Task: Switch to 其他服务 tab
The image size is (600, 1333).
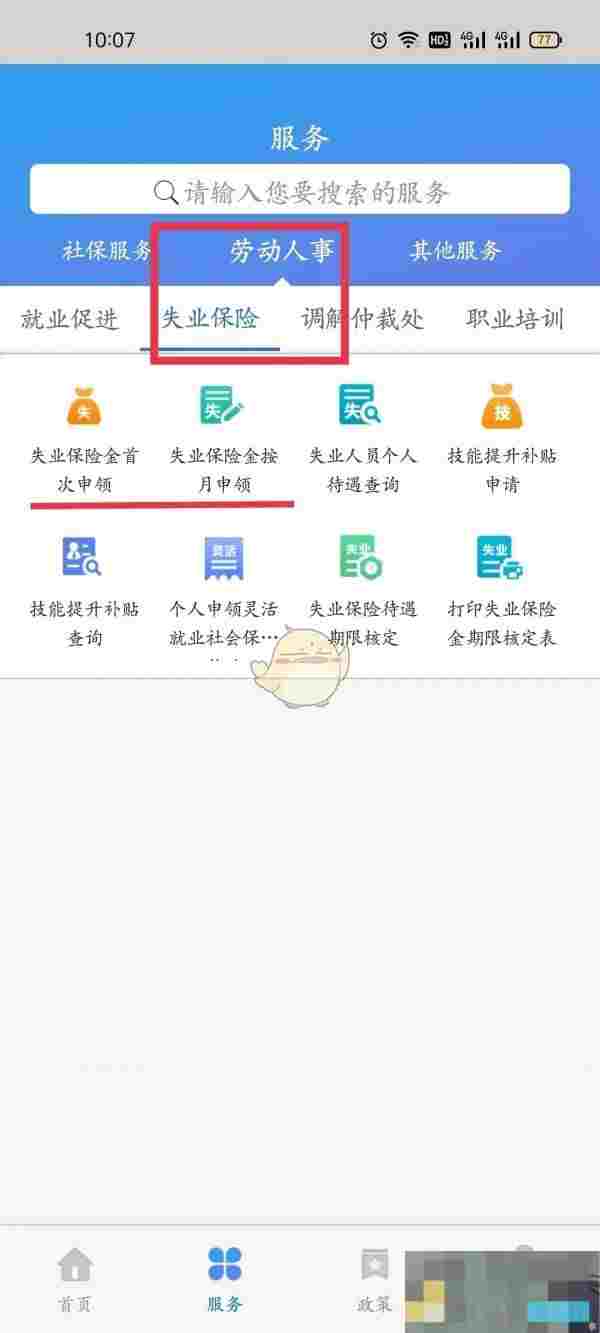Action: pyautogui.click(x=455, y=251)
